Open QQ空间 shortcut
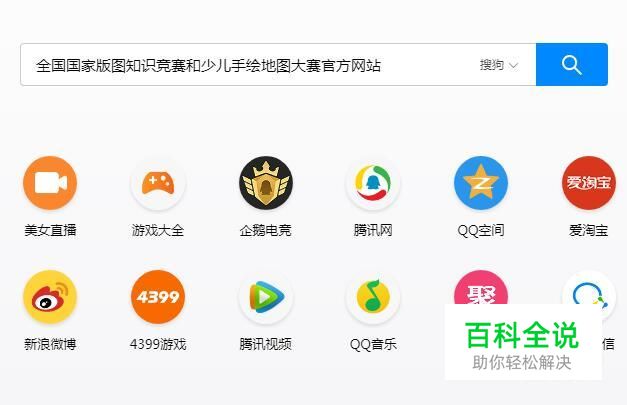This screenshot has width=627, height=405. (481, 184)
